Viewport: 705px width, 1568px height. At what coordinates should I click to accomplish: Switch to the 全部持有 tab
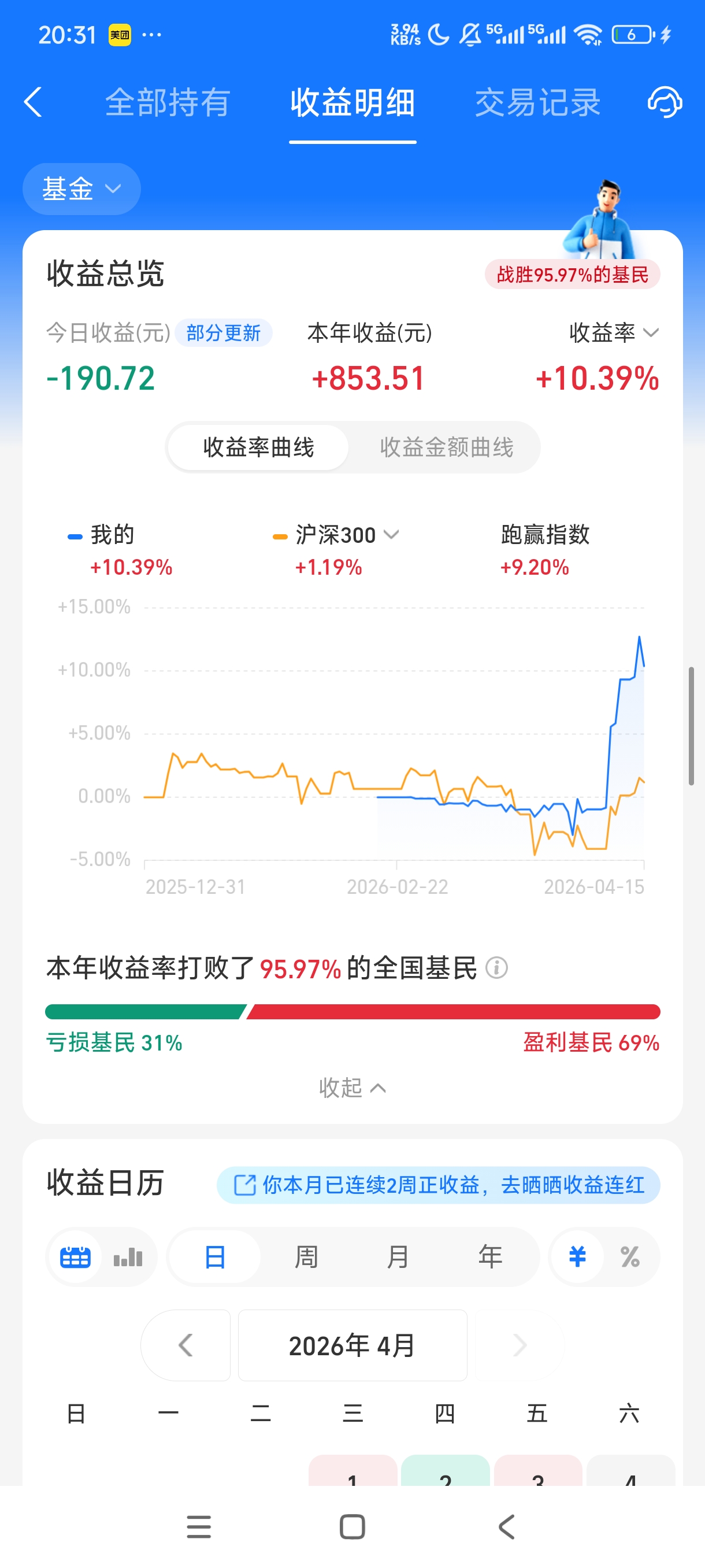pos(168,102)
